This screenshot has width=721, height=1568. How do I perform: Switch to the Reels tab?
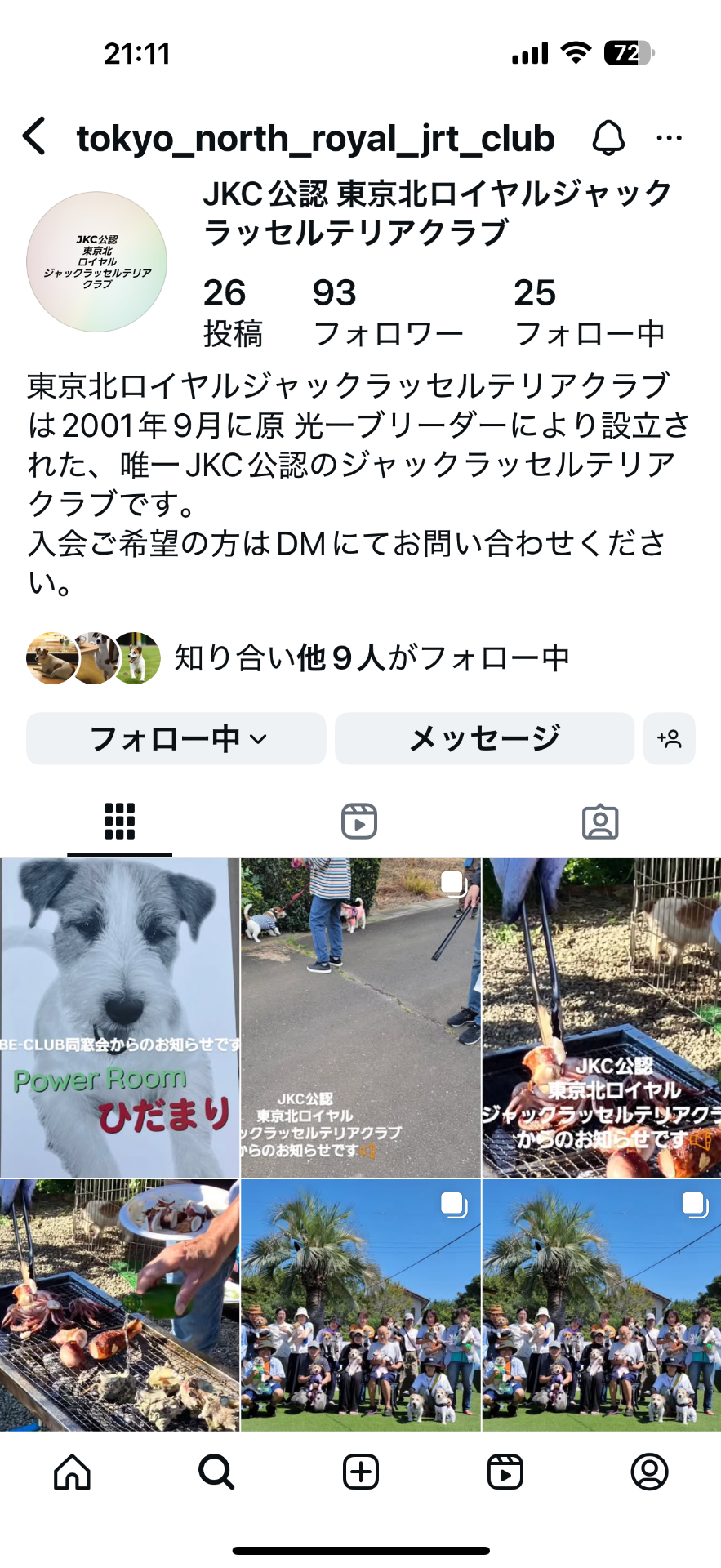(359, 822)
